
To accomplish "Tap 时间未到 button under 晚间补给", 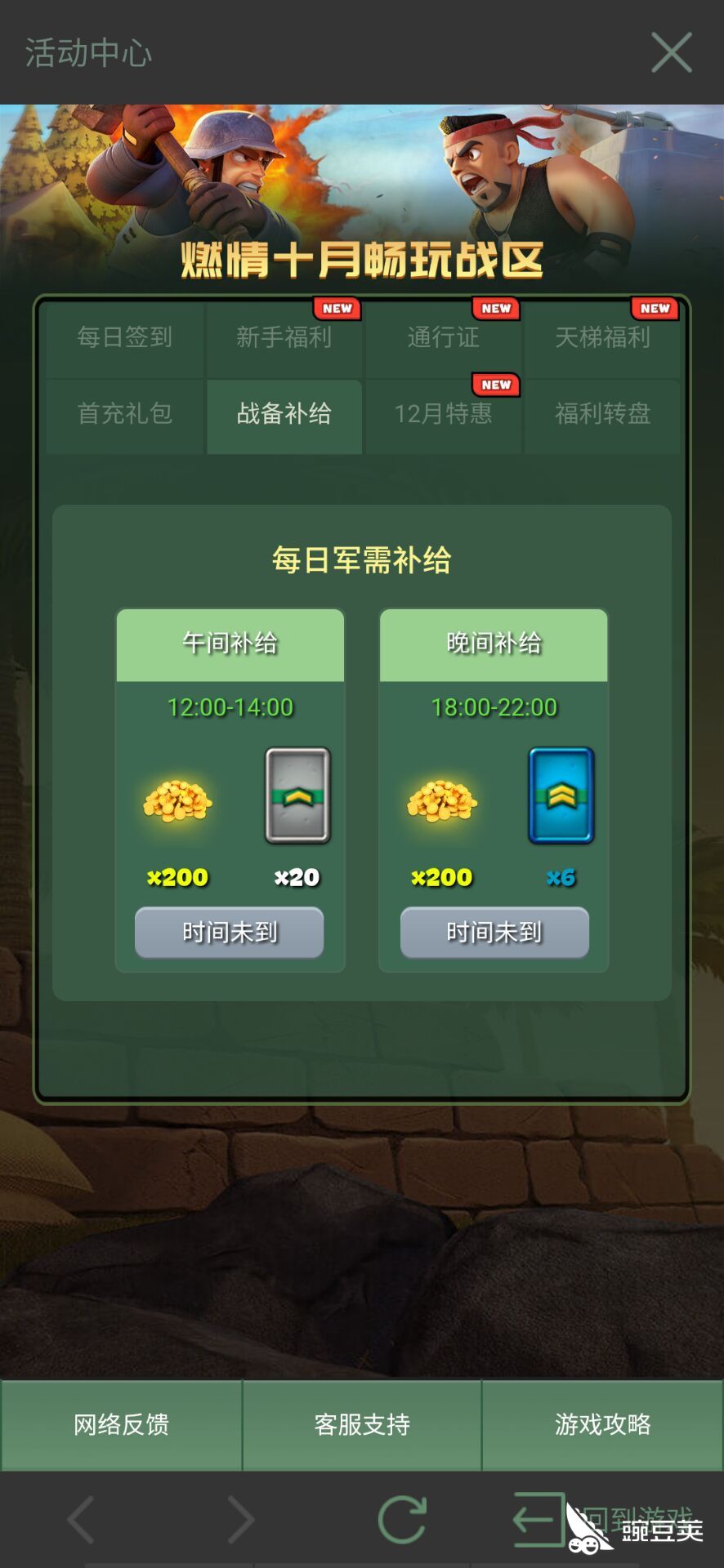I will pos(494,932).
